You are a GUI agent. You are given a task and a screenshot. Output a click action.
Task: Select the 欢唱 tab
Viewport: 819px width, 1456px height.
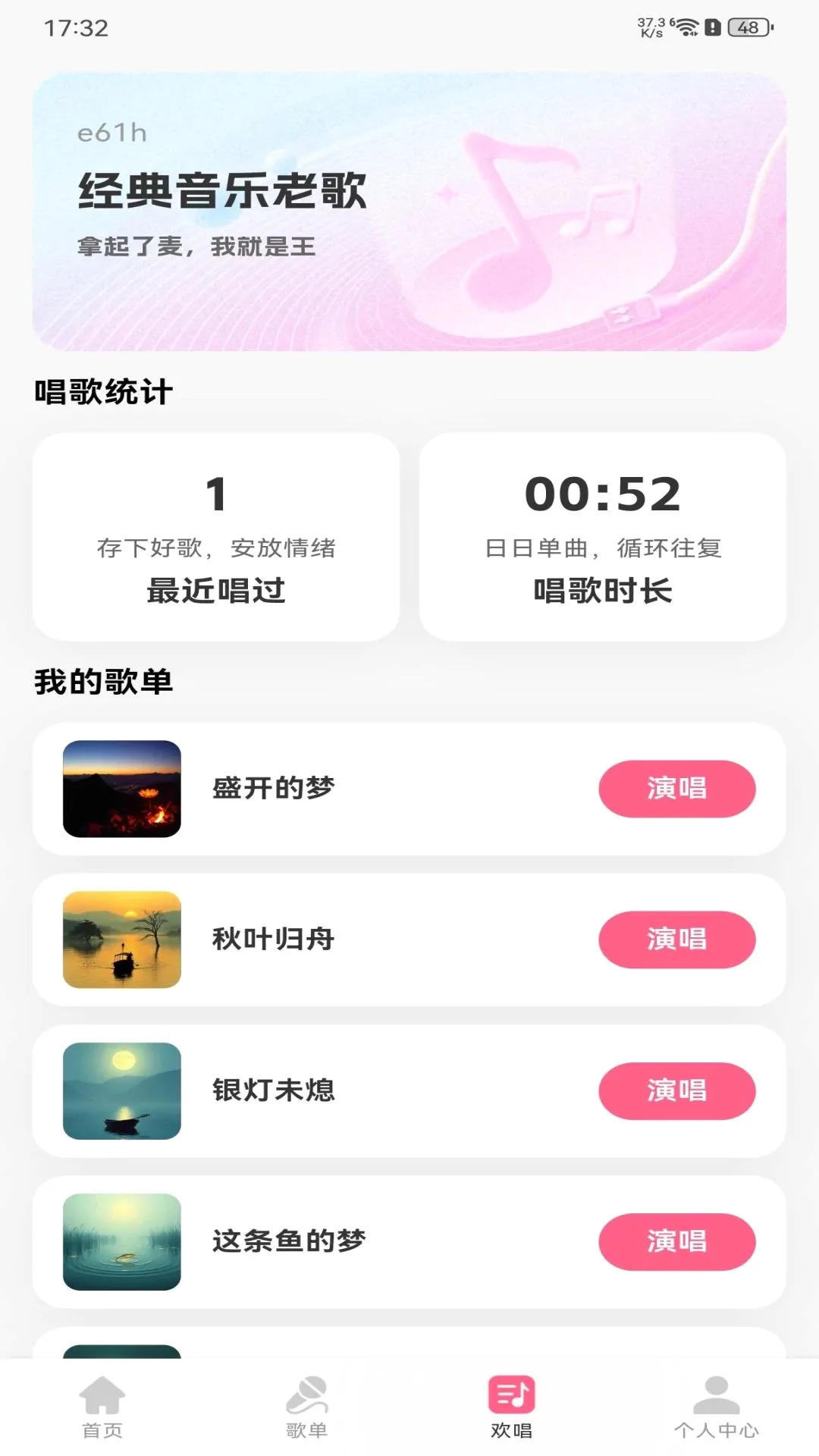(x=512, y=1407)
